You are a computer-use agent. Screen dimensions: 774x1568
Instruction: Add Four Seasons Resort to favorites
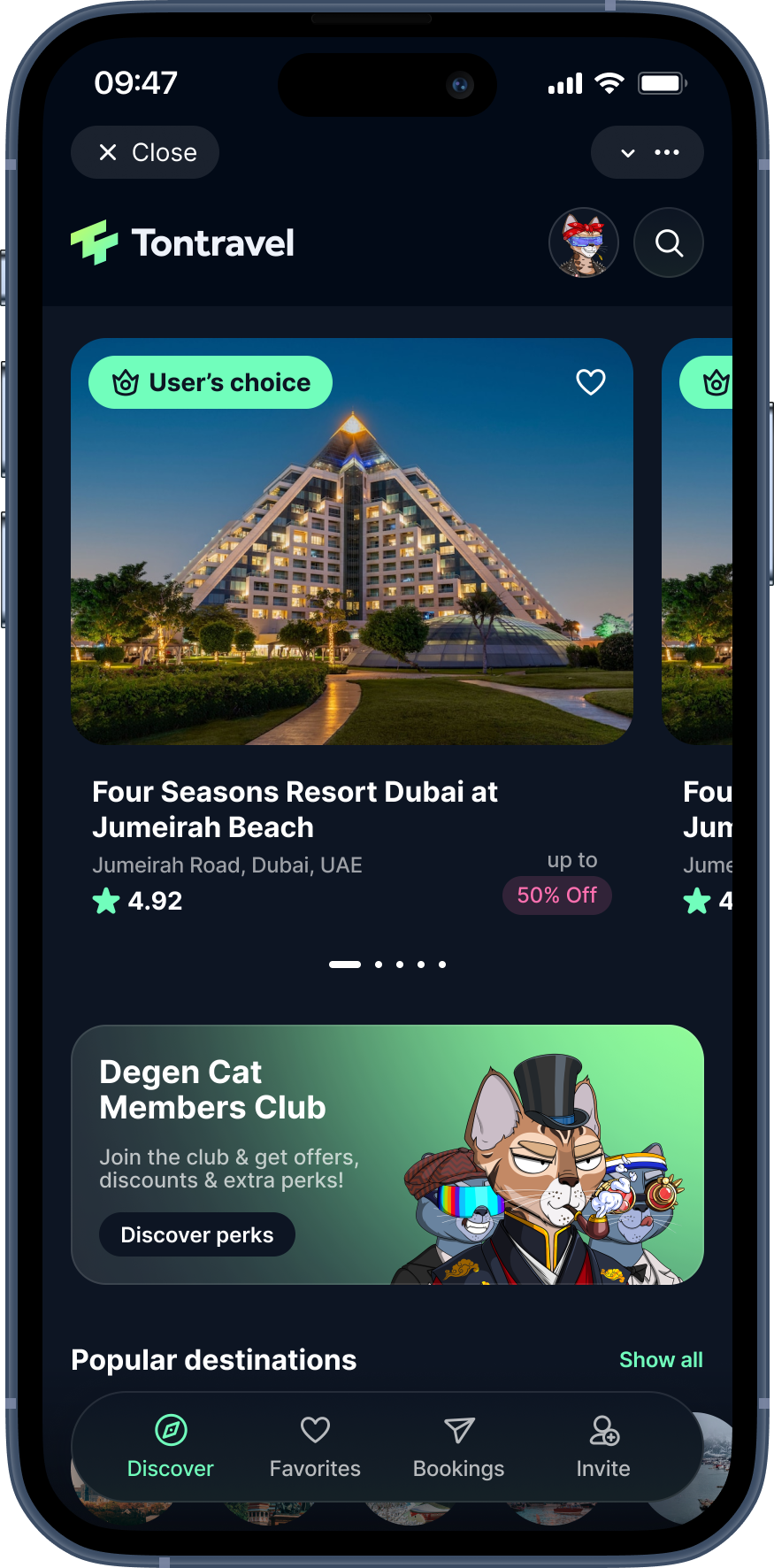pyautogui.click(x=590, y=382)
